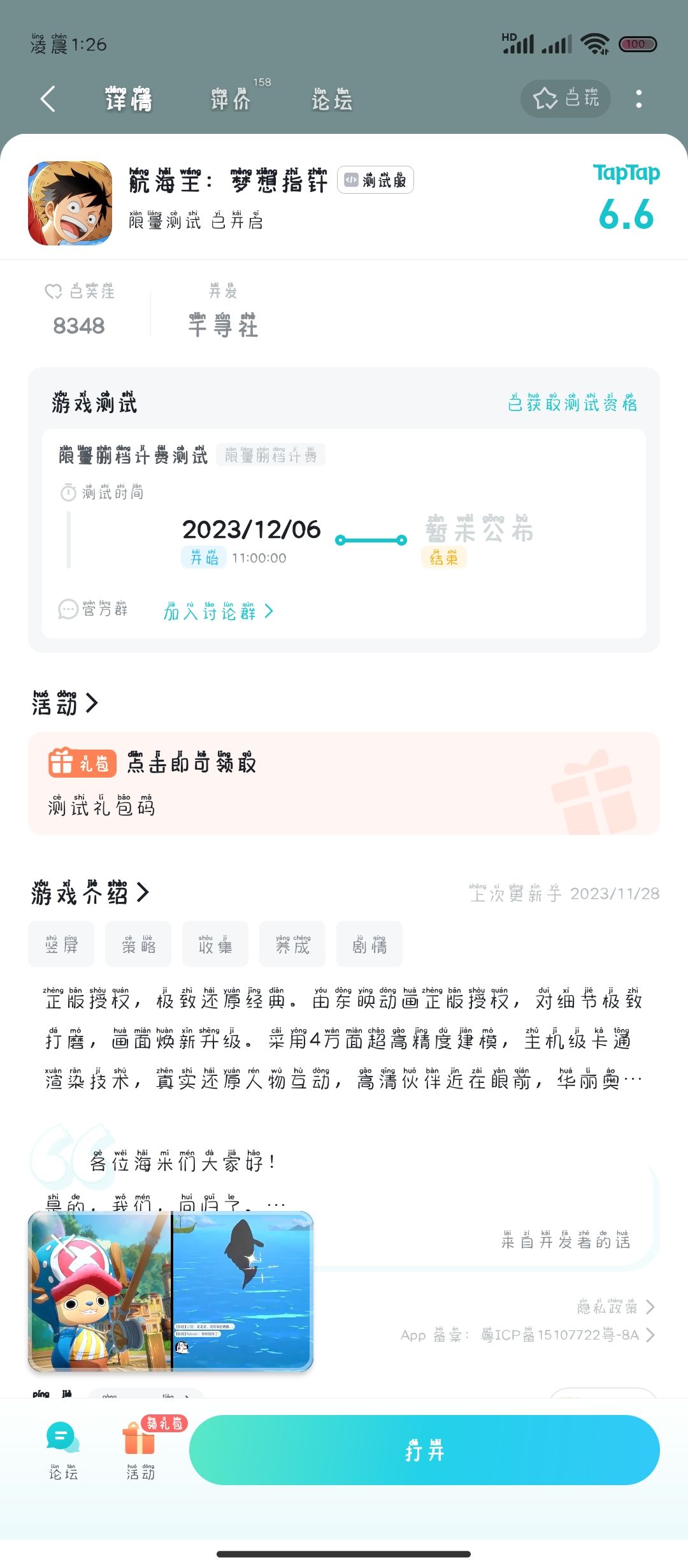Select the 策略 tag chip

coord(138,944)
